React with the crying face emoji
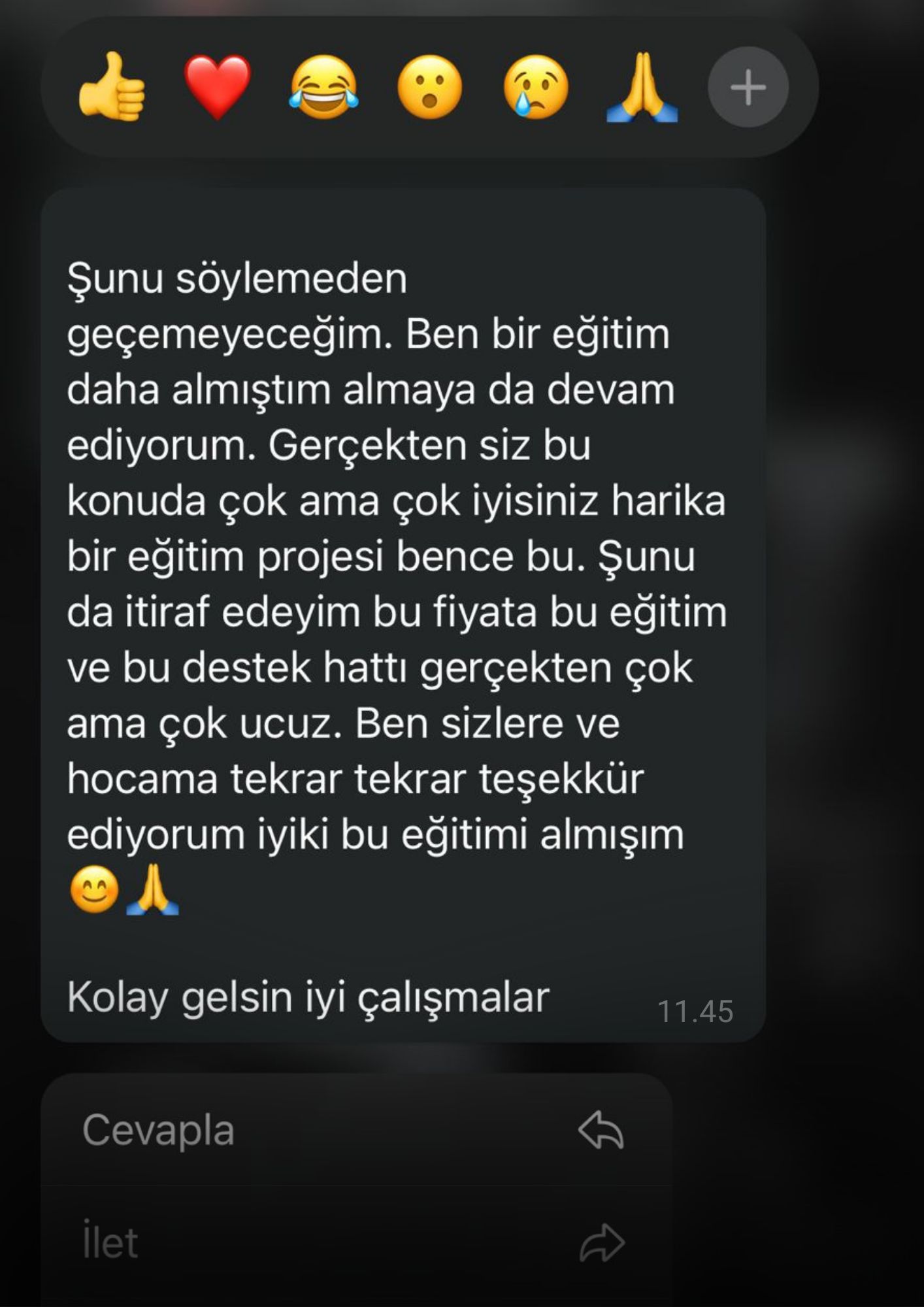 coord(536,88)
